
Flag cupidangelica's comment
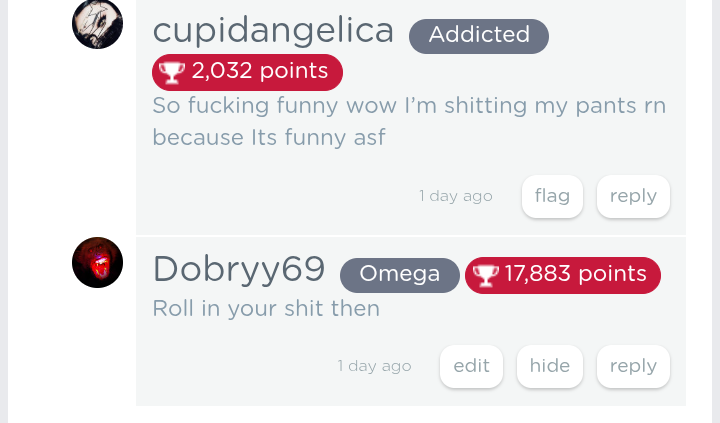point(552,196)
